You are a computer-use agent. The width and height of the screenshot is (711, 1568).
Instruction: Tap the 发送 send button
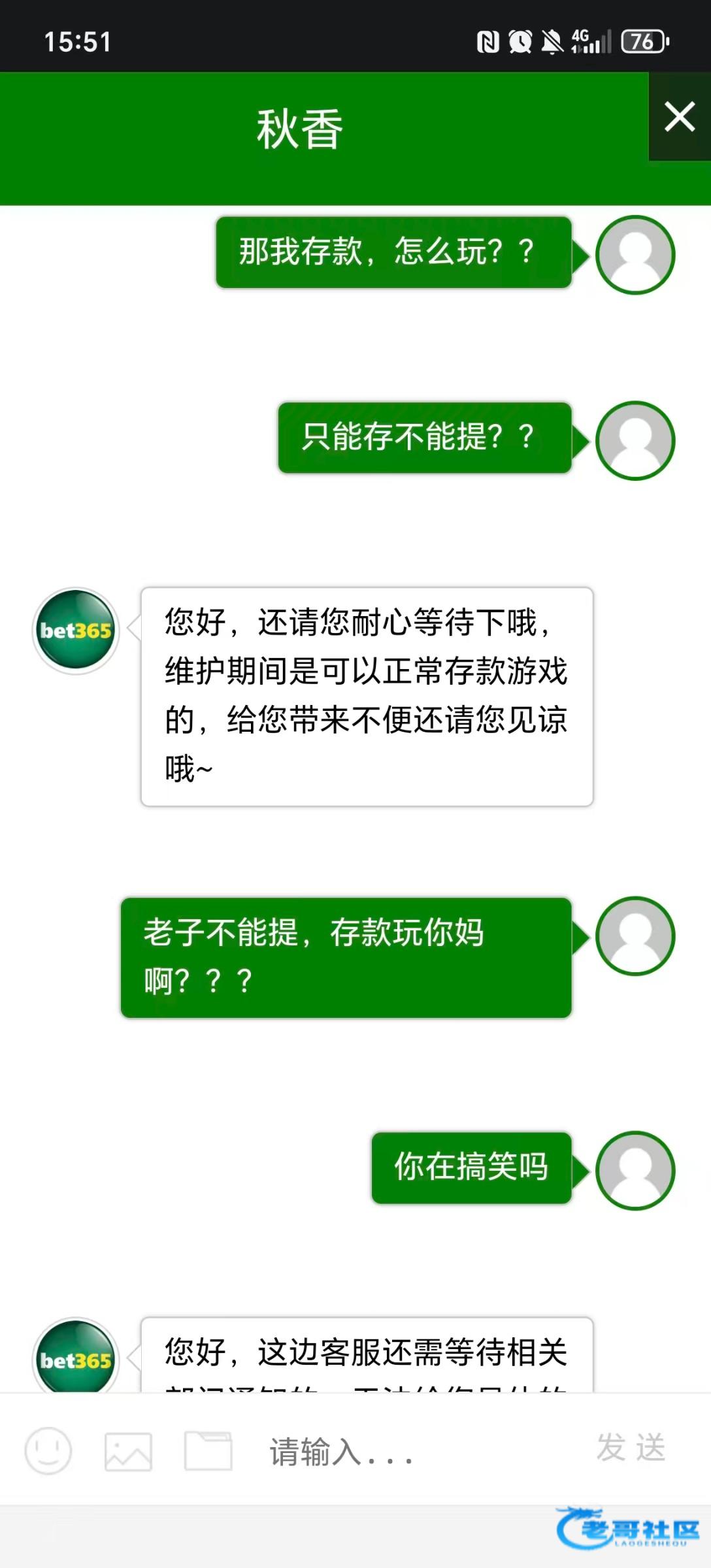(631, 1447)
